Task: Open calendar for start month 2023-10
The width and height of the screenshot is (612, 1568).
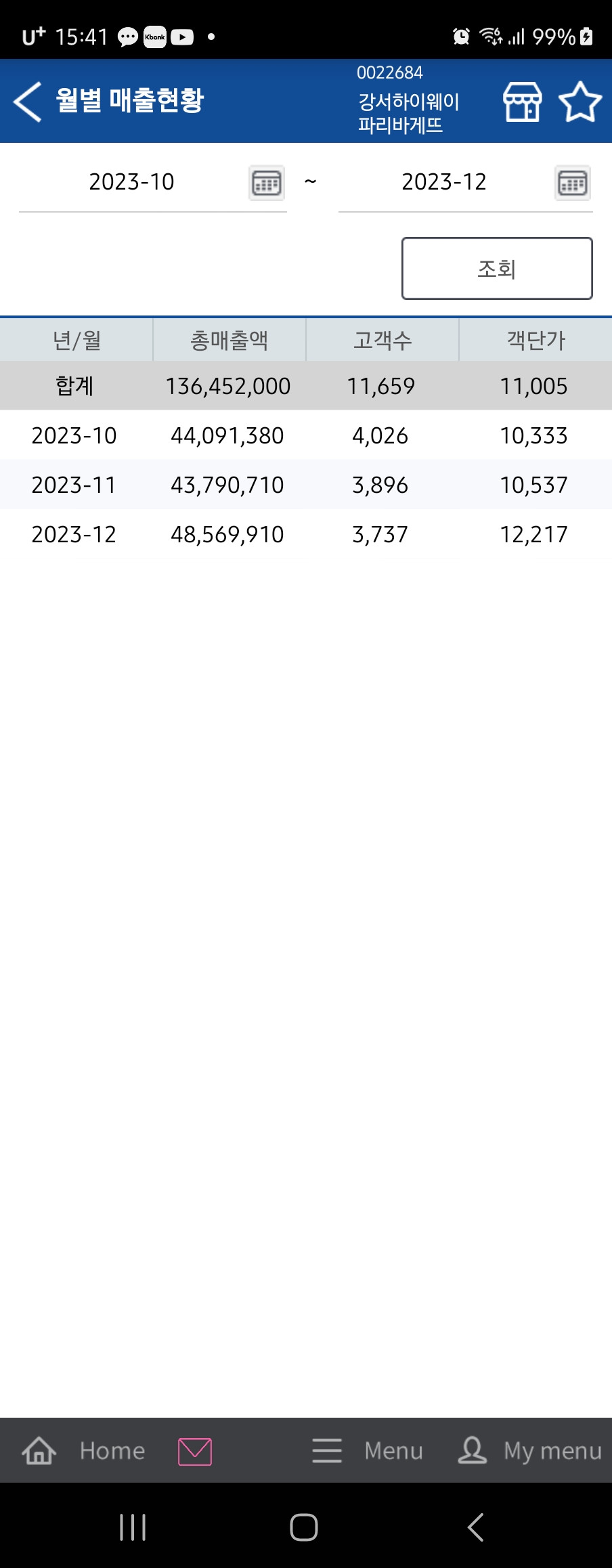Action: (267, 183)
